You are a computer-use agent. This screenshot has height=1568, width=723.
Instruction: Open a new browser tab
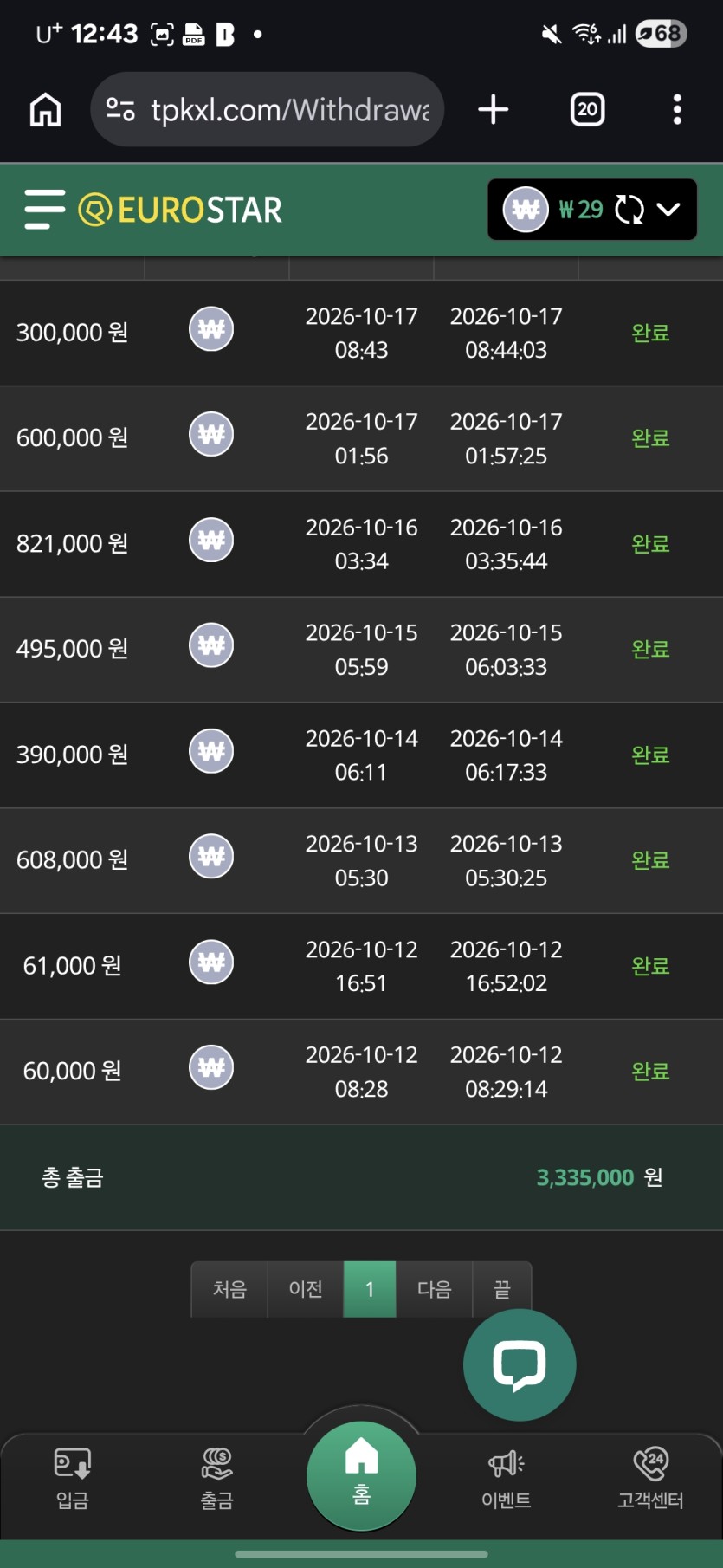pyautogui.click(x=493, y=110)
